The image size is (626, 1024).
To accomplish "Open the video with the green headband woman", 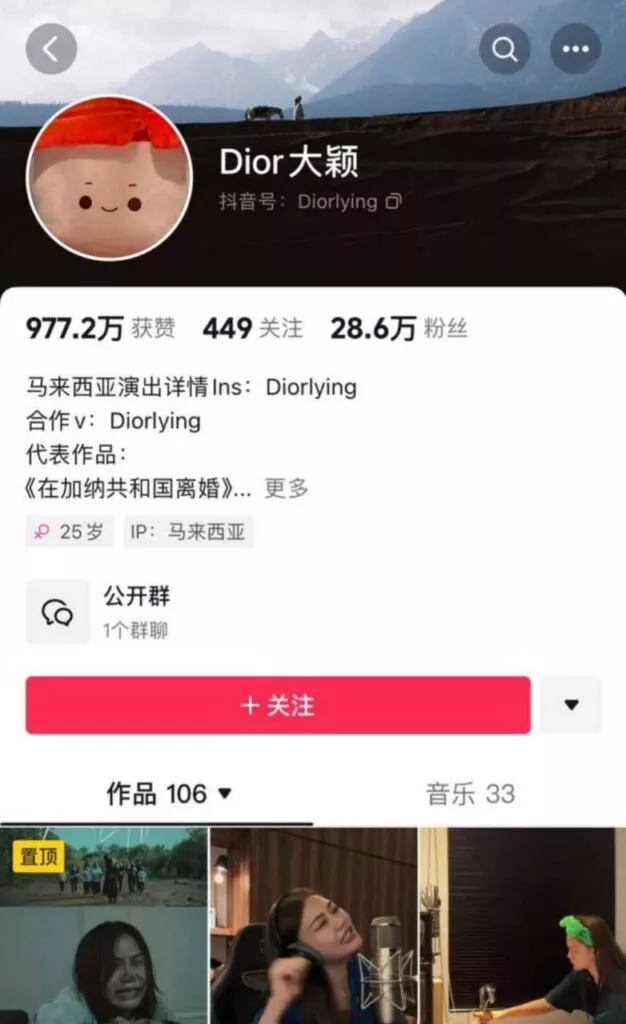I will pyautogui.click(x=522, y=925).
